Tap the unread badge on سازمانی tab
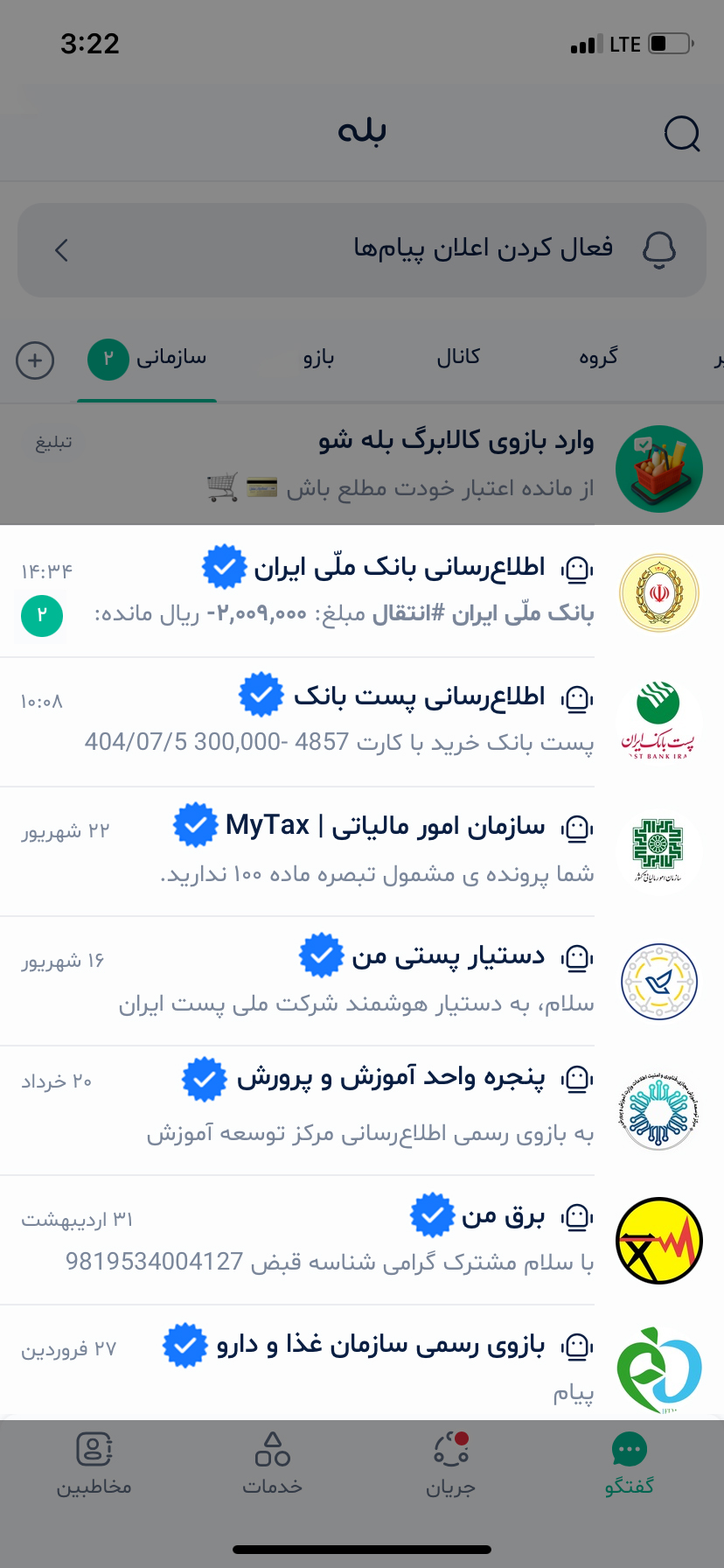Screen dimensions: 724x1568 [x=108, y=359]
